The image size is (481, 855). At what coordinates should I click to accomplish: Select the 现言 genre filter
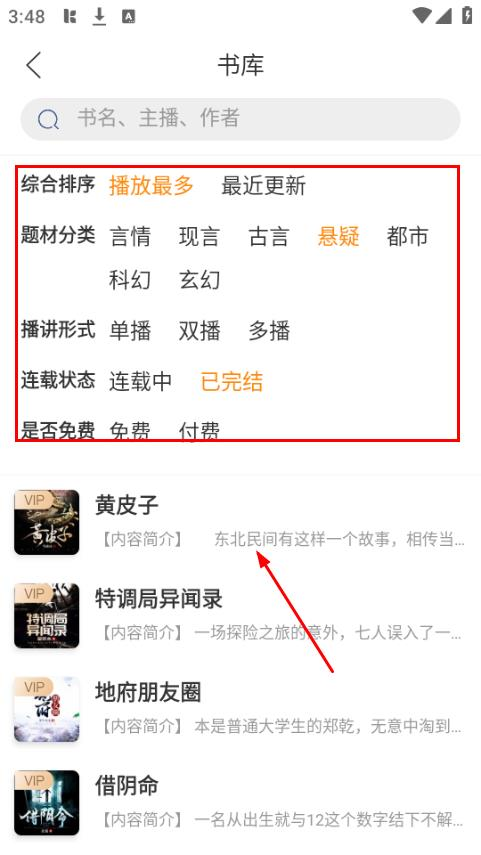click(x=199, y=237)
